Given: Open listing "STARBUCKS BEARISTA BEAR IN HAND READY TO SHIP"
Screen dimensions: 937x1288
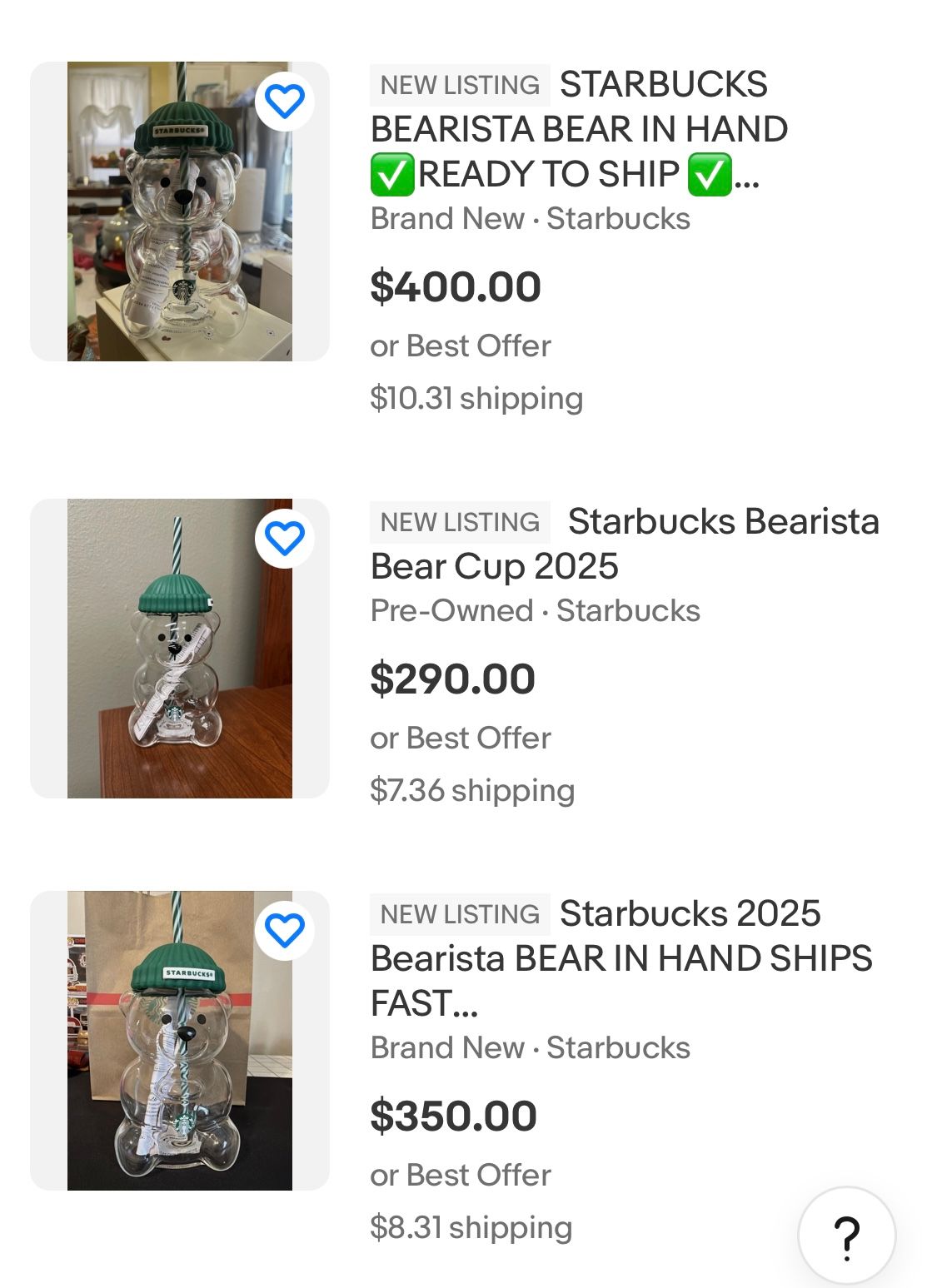Looking at the screenshot, I should click(579, 129).
